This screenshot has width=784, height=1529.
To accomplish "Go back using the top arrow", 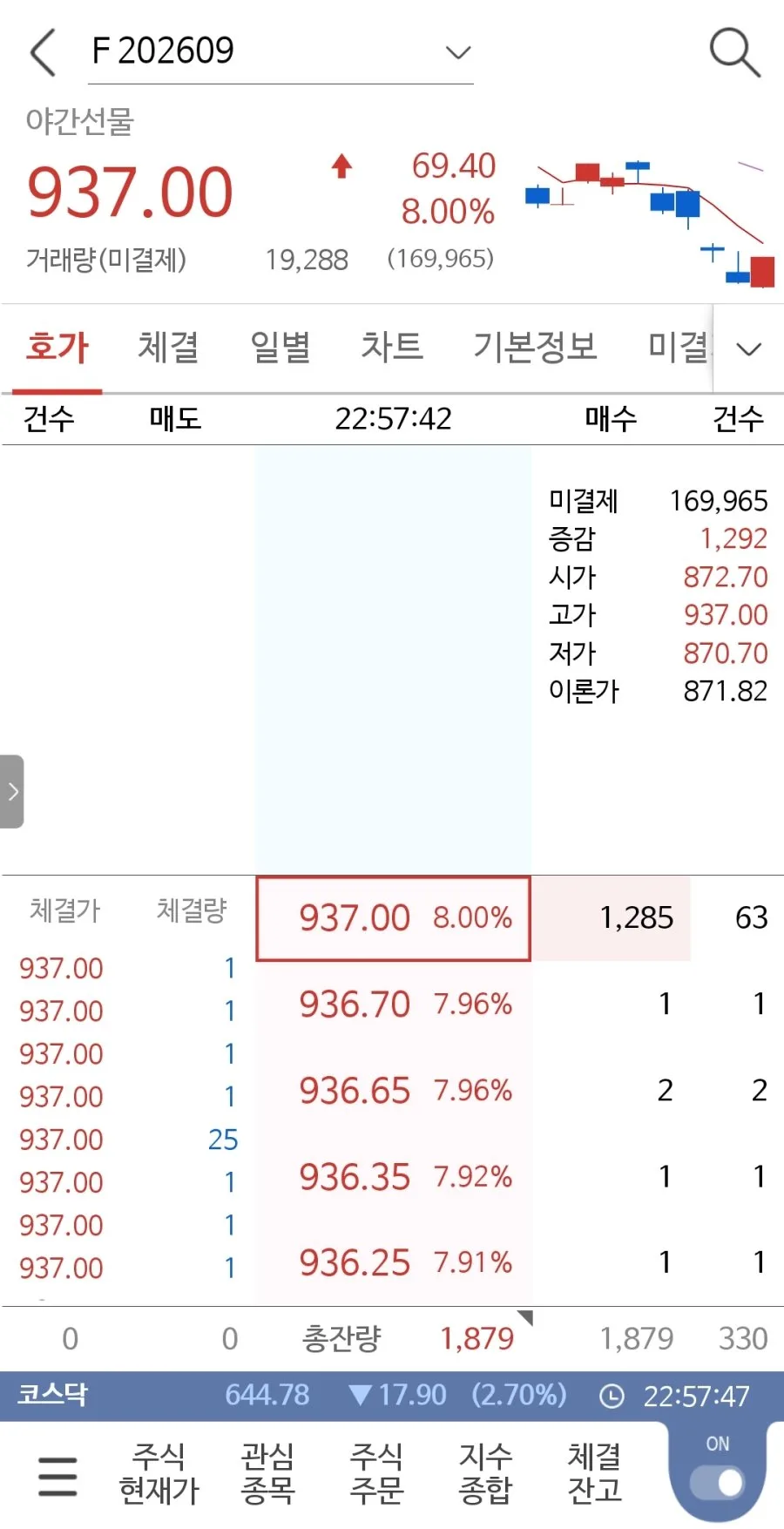I will point(43,52).
